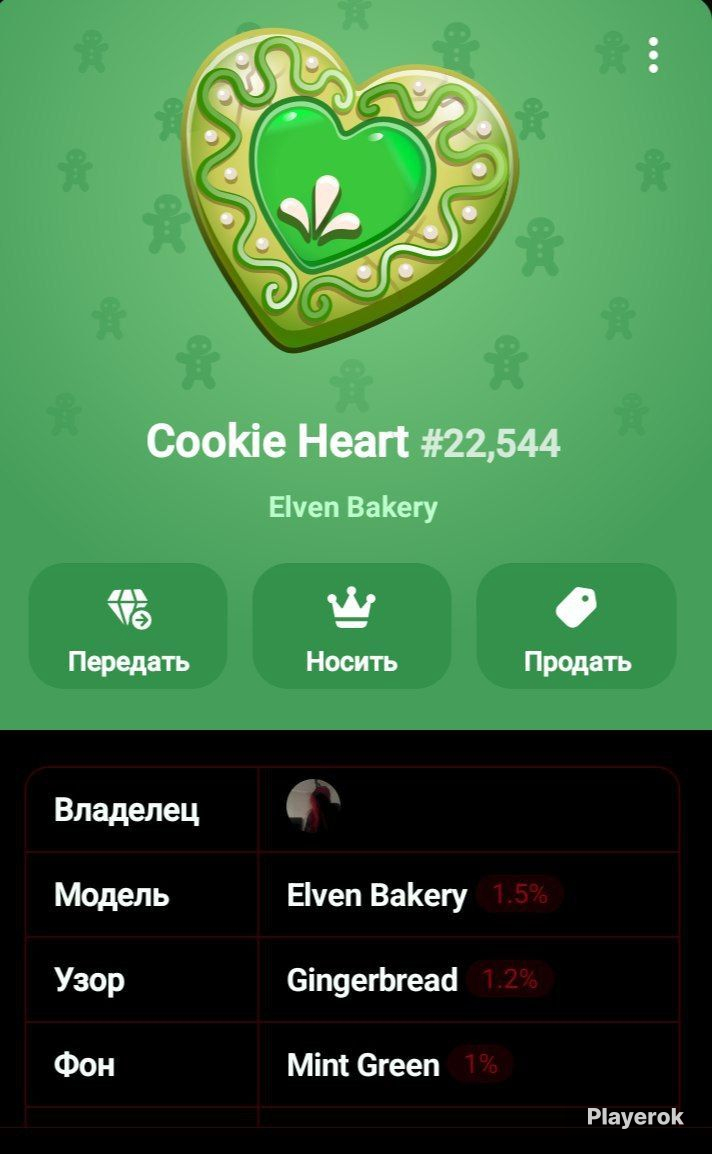Tap the 1.5% rarity badge for Elven Bakery
Viewport: 712px width, 1154px height.
520,894
